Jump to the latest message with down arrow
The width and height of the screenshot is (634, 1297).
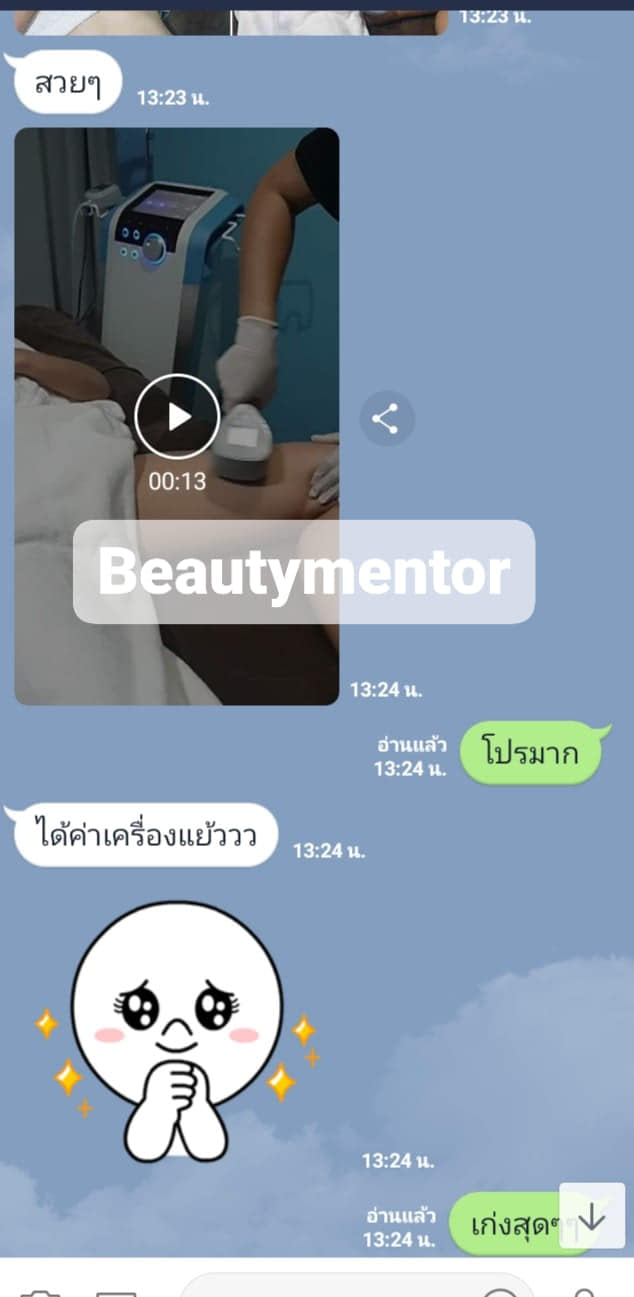pyautogui.click(x=592, y=1216)
